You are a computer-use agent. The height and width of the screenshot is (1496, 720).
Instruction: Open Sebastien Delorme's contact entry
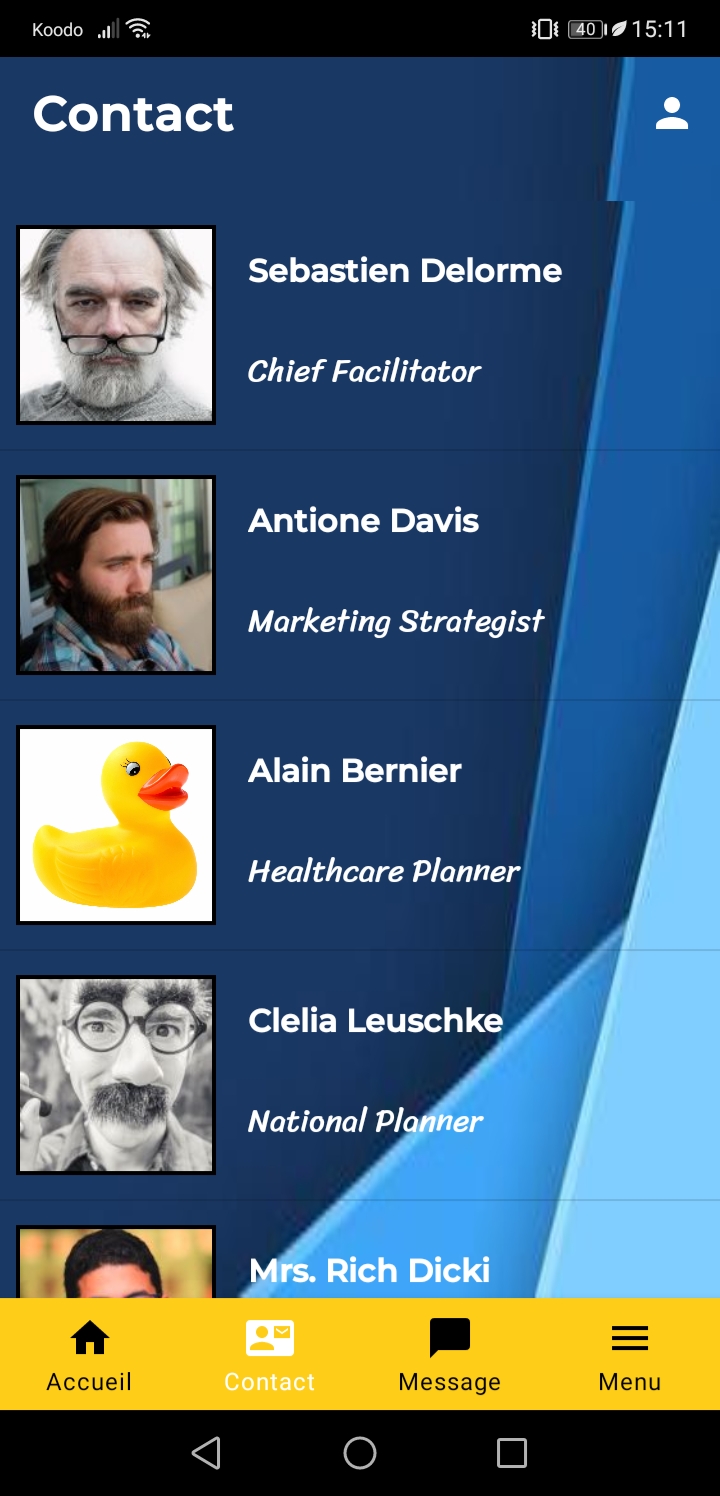point(360,325)
